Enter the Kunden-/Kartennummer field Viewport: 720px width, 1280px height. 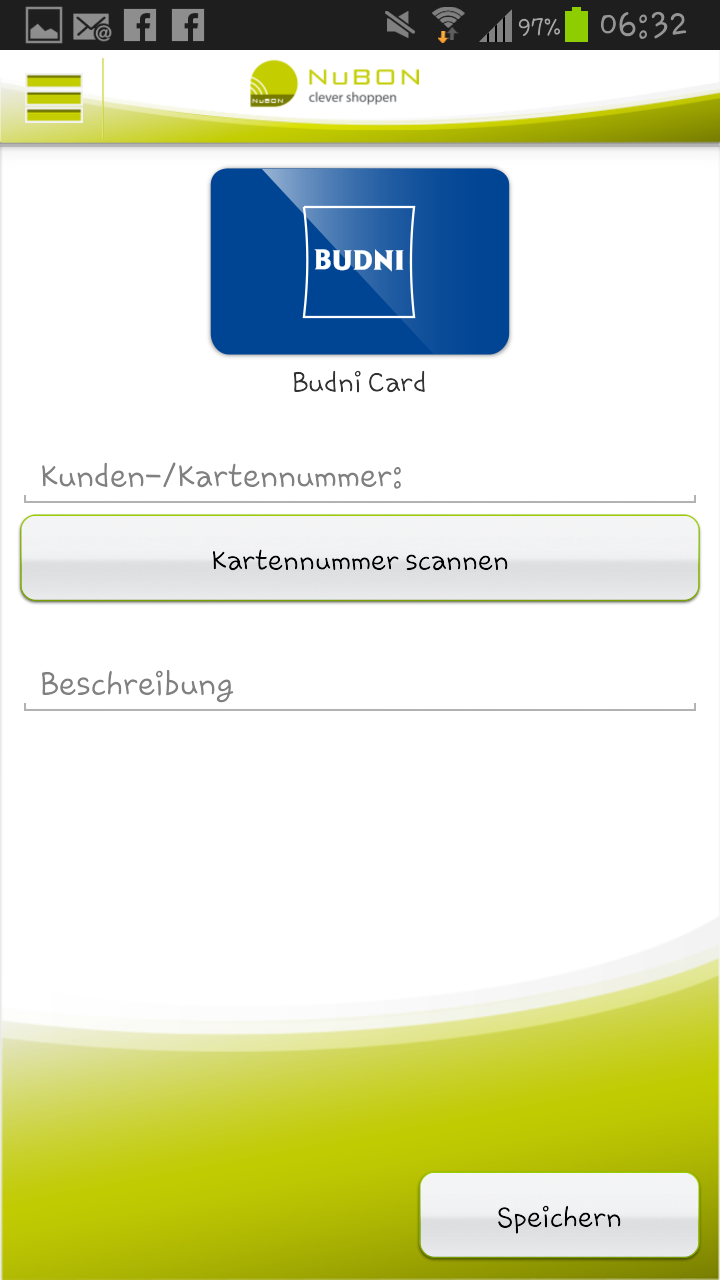tap(360, 478)
